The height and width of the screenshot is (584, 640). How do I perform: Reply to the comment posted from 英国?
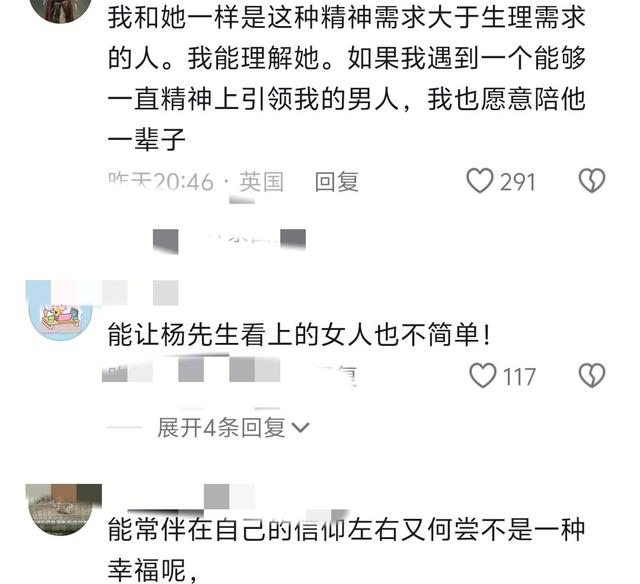pos(336,182)
